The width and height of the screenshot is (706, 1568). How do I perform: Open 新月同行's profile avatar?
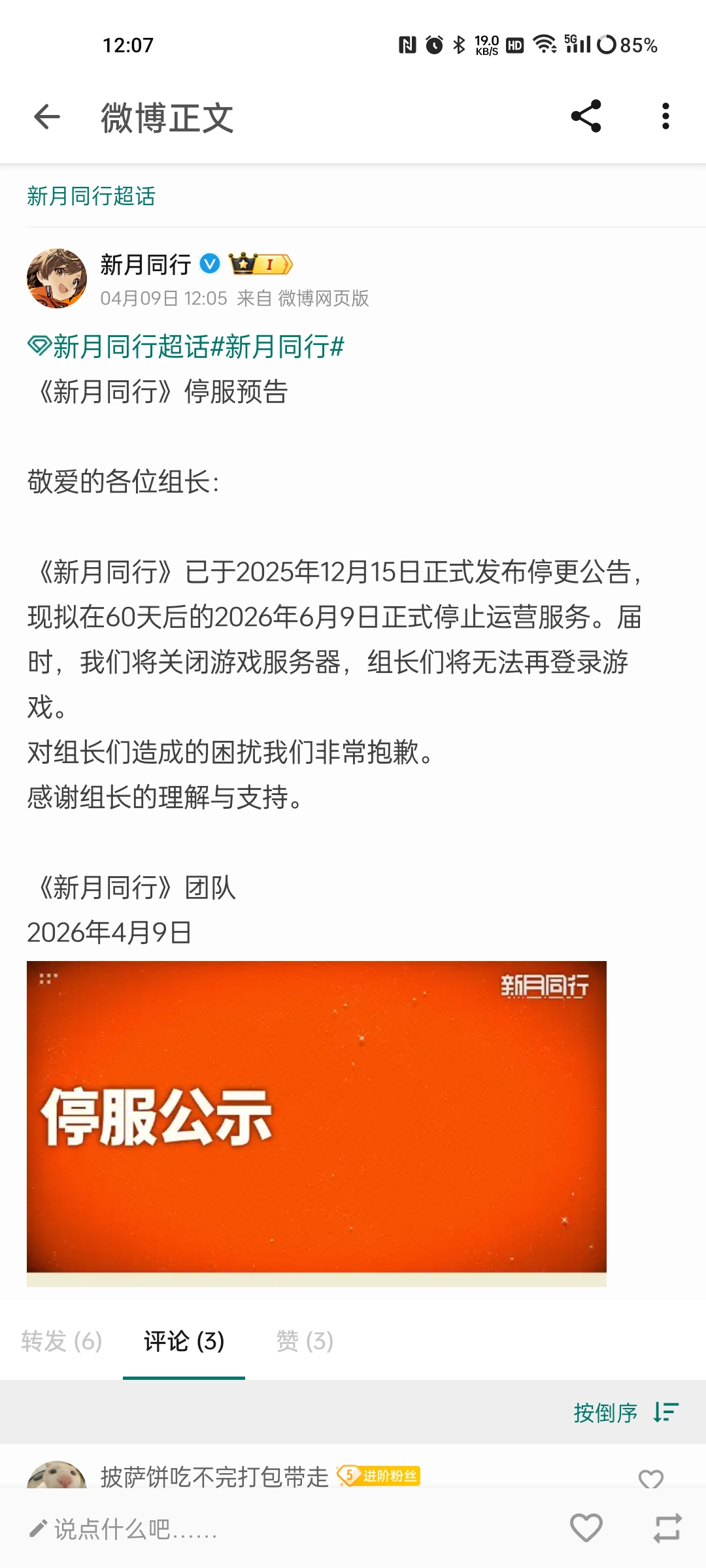(x=57, y=278)
